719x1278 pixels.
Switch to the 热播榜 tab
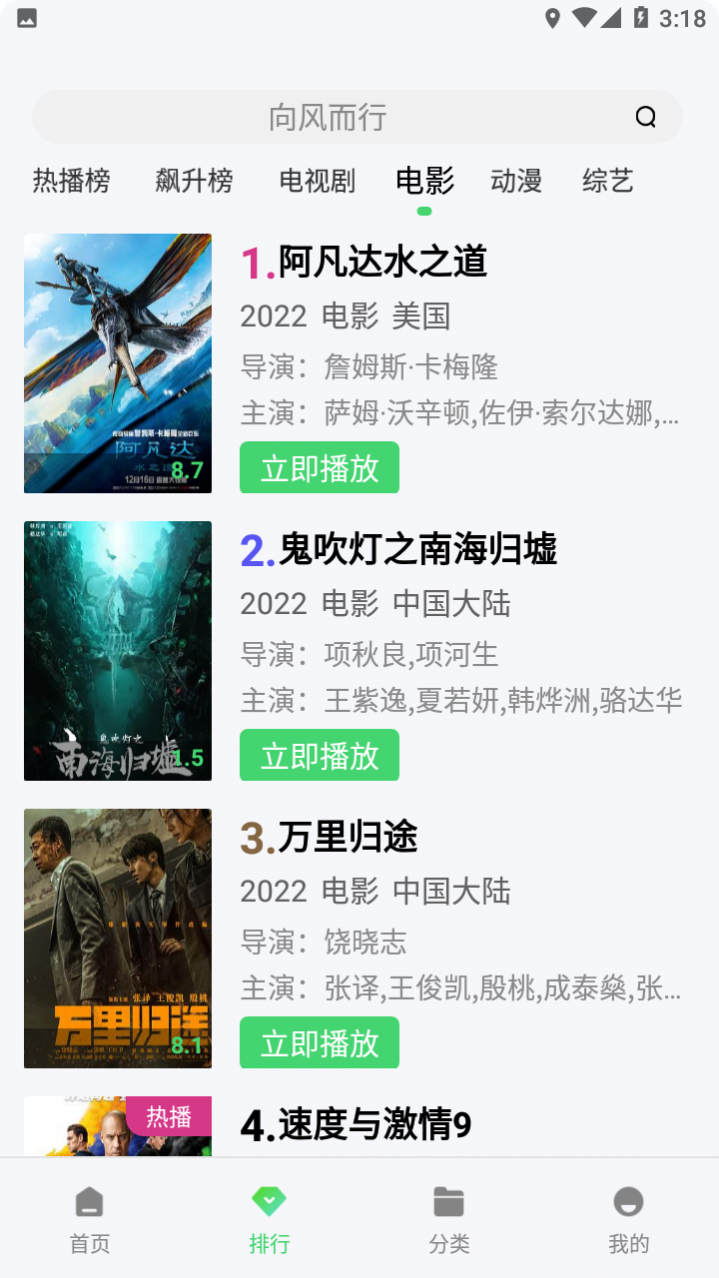[71, 181]
